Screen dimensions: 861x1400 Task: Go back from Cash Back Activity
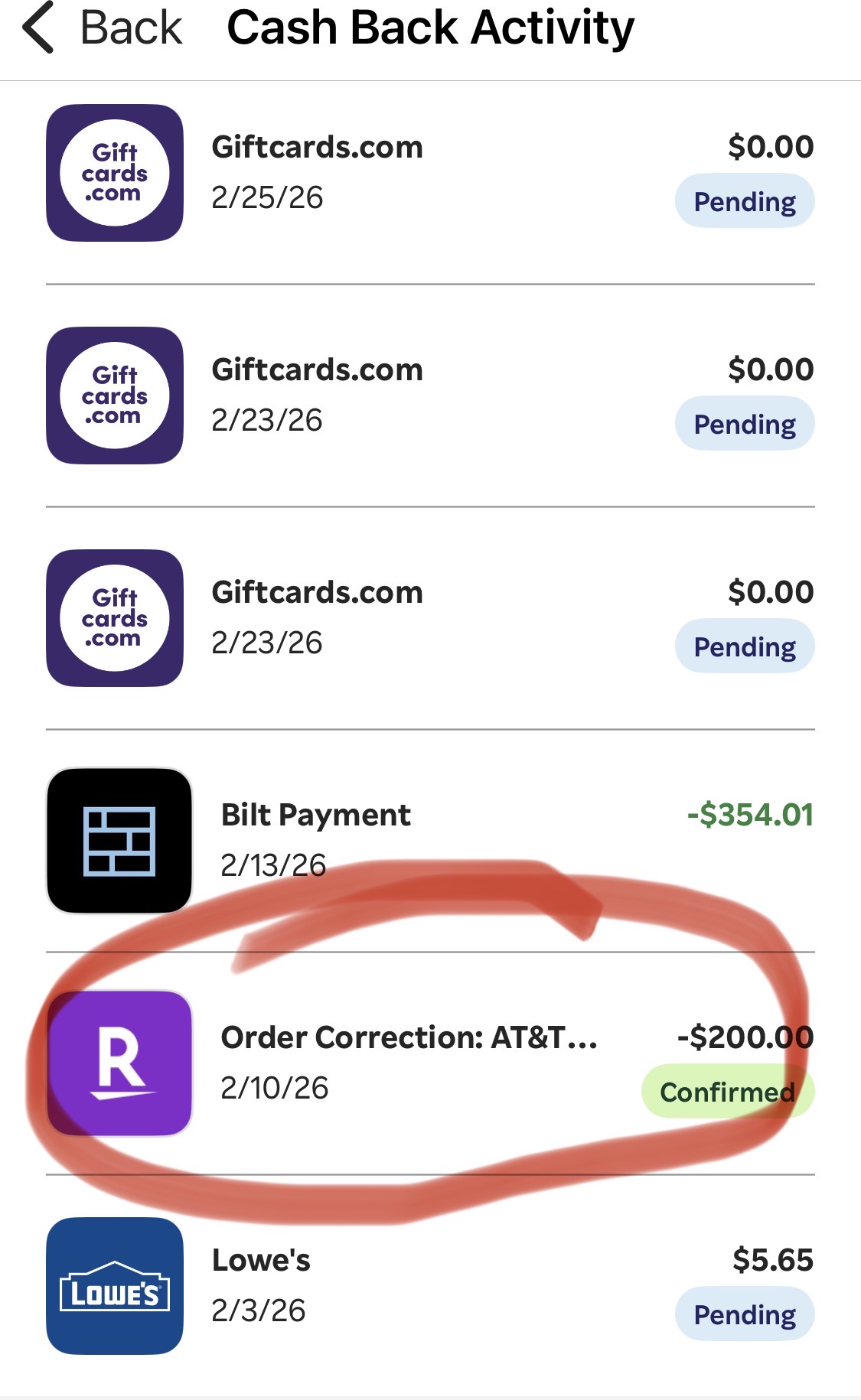tap(103, 29)
